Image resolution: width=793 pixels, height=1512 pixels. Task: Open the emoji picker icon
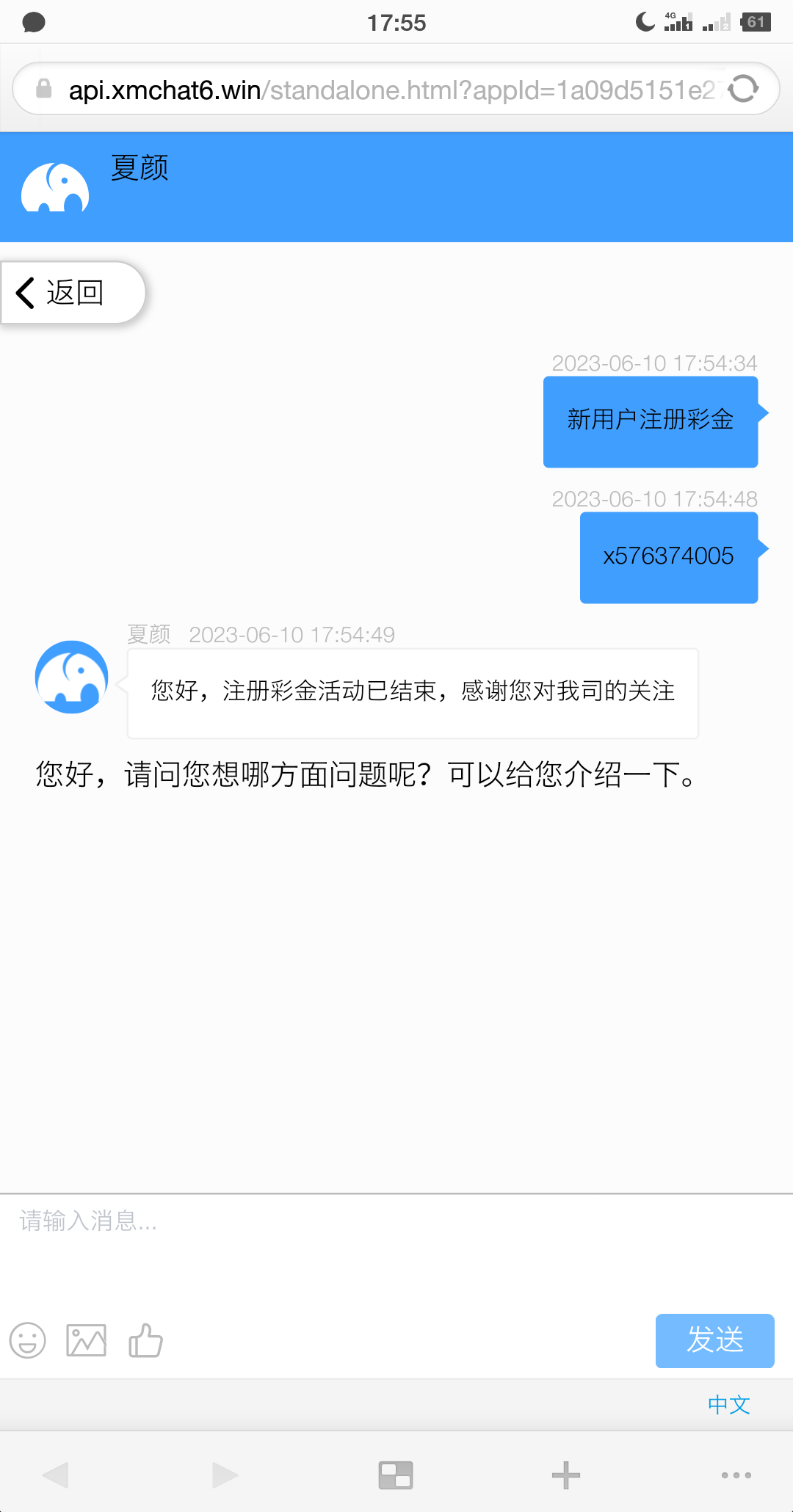27,1340
